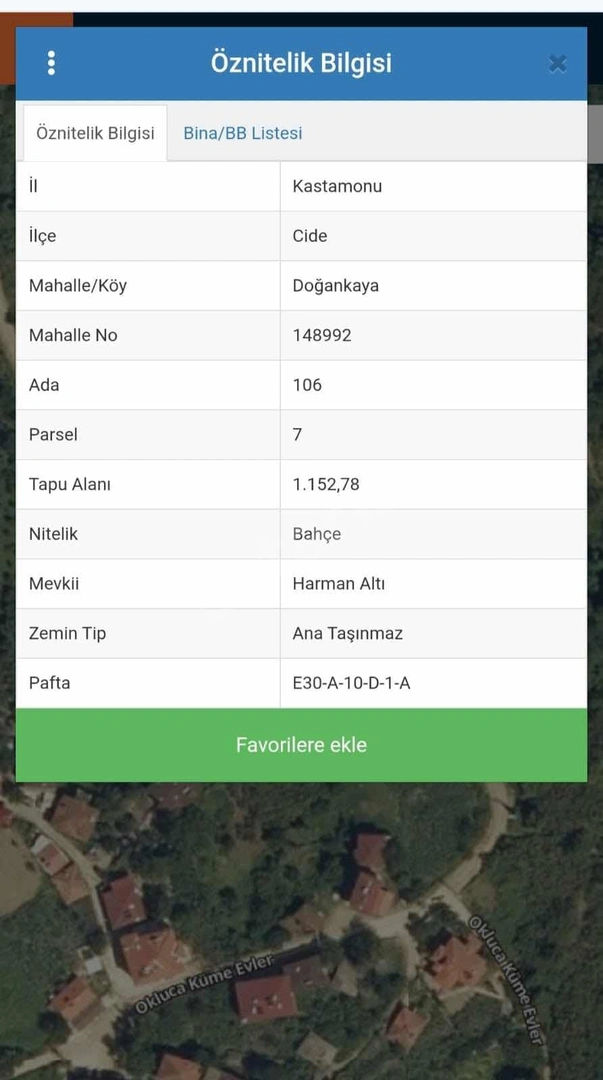Screen dimensions: 603x1080
Task: Select the Öznitelik Bilgisi tab
Action: pyautogui.click(x=95, y=133)
